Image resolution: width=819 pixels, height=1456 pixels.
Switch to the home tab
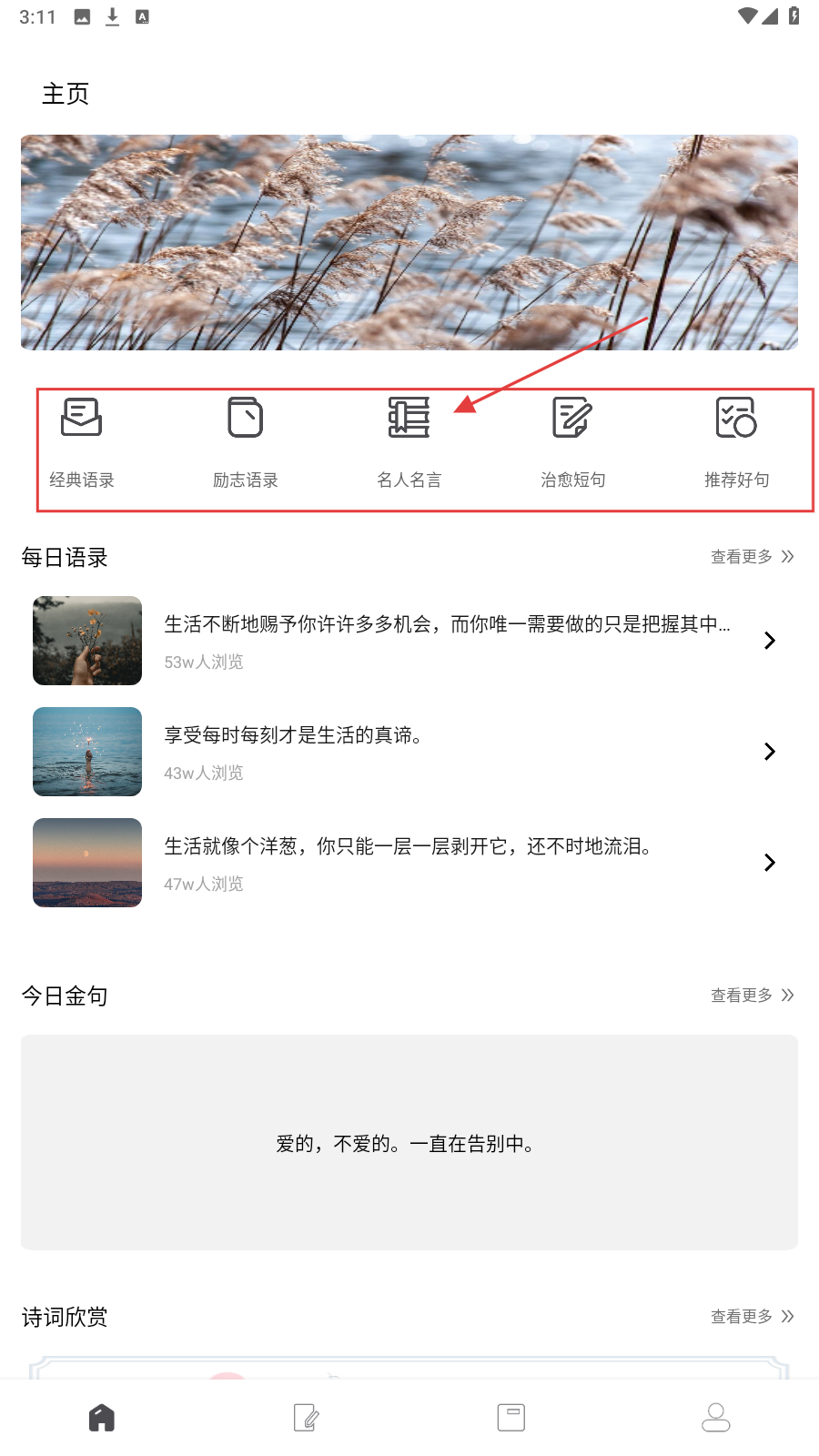click(102, 1418)
